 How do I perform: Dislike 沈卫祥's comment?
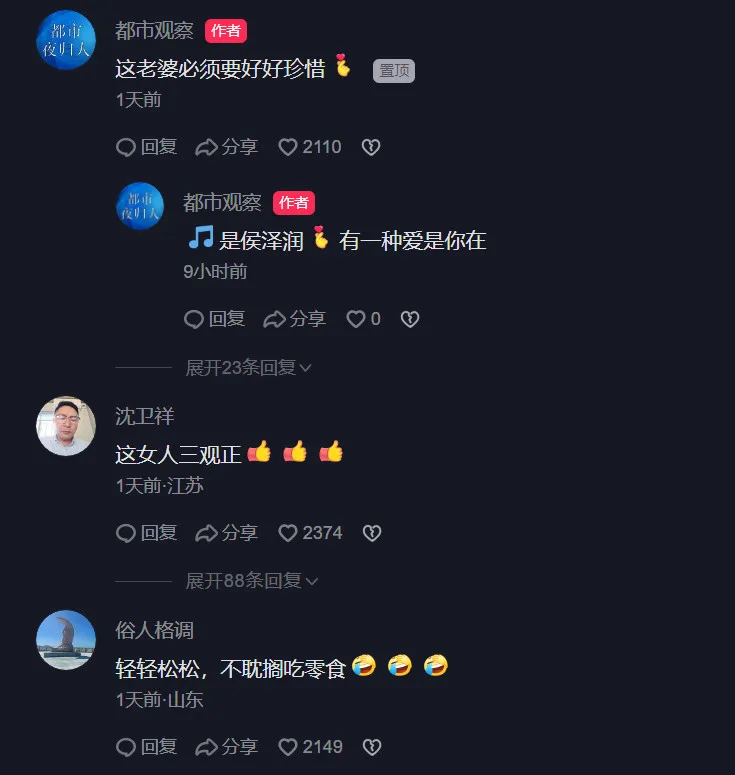click(x=371, y=533)
